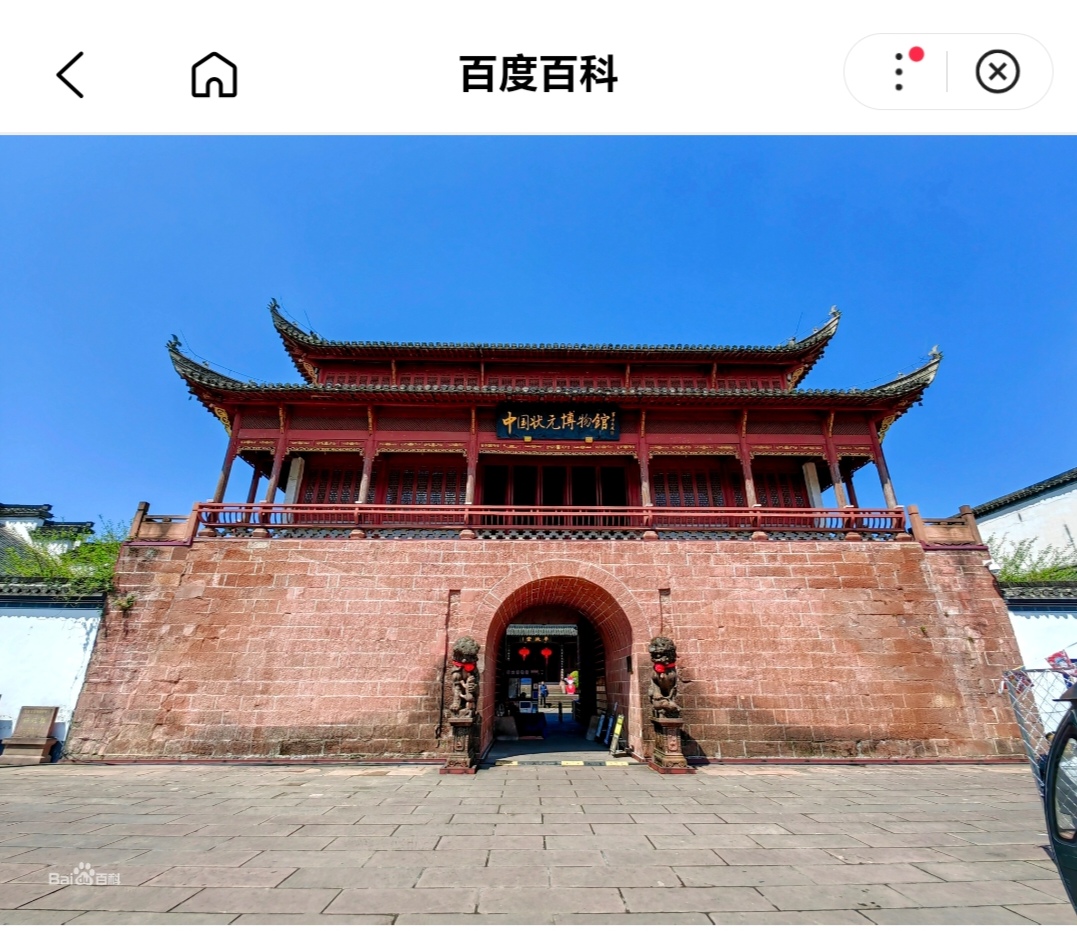The image size is (1077, 949).
Task: Open the museum gate photo
Action: tap(538, 530)
